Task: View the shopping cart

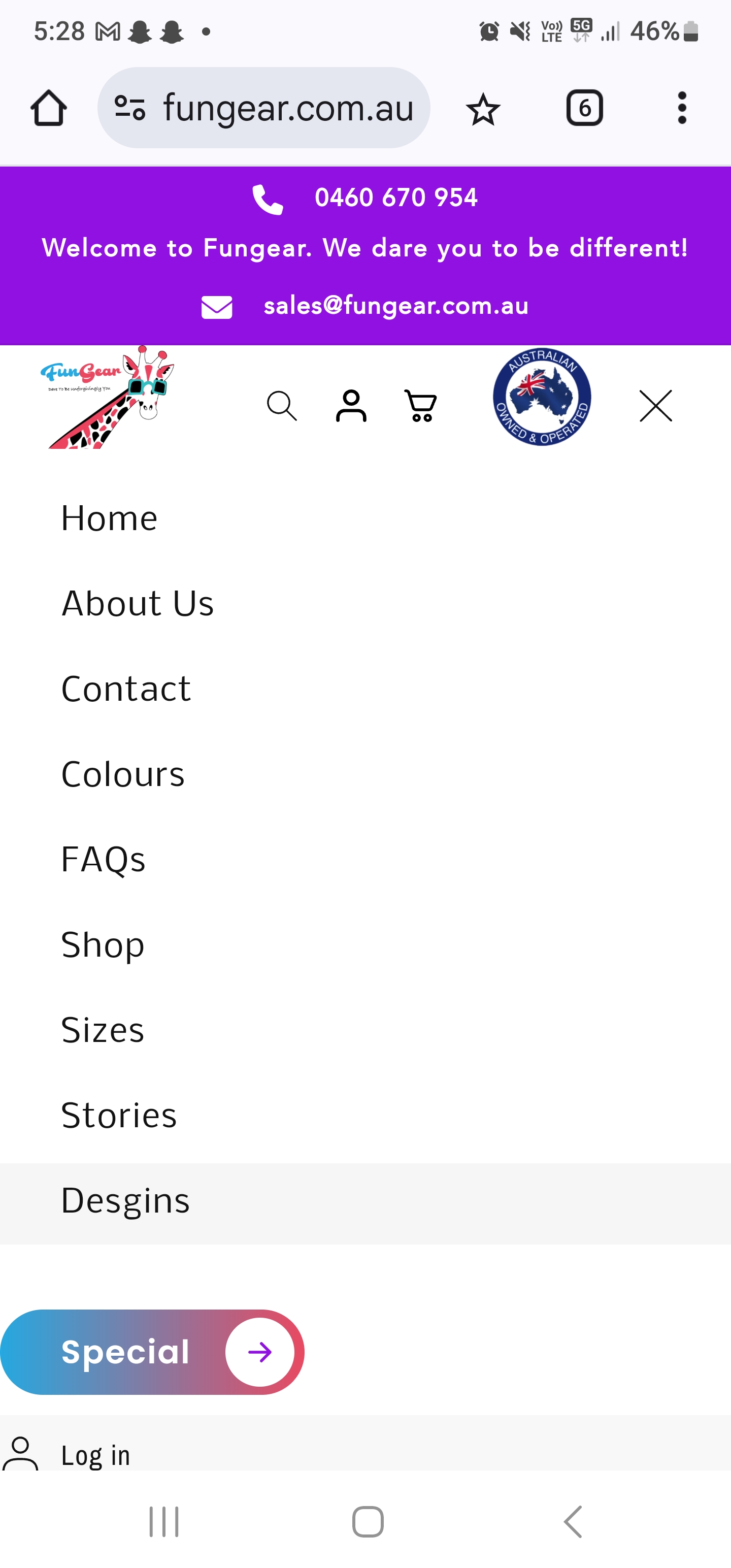Action: pyautogui.click(x=421, y=406)
